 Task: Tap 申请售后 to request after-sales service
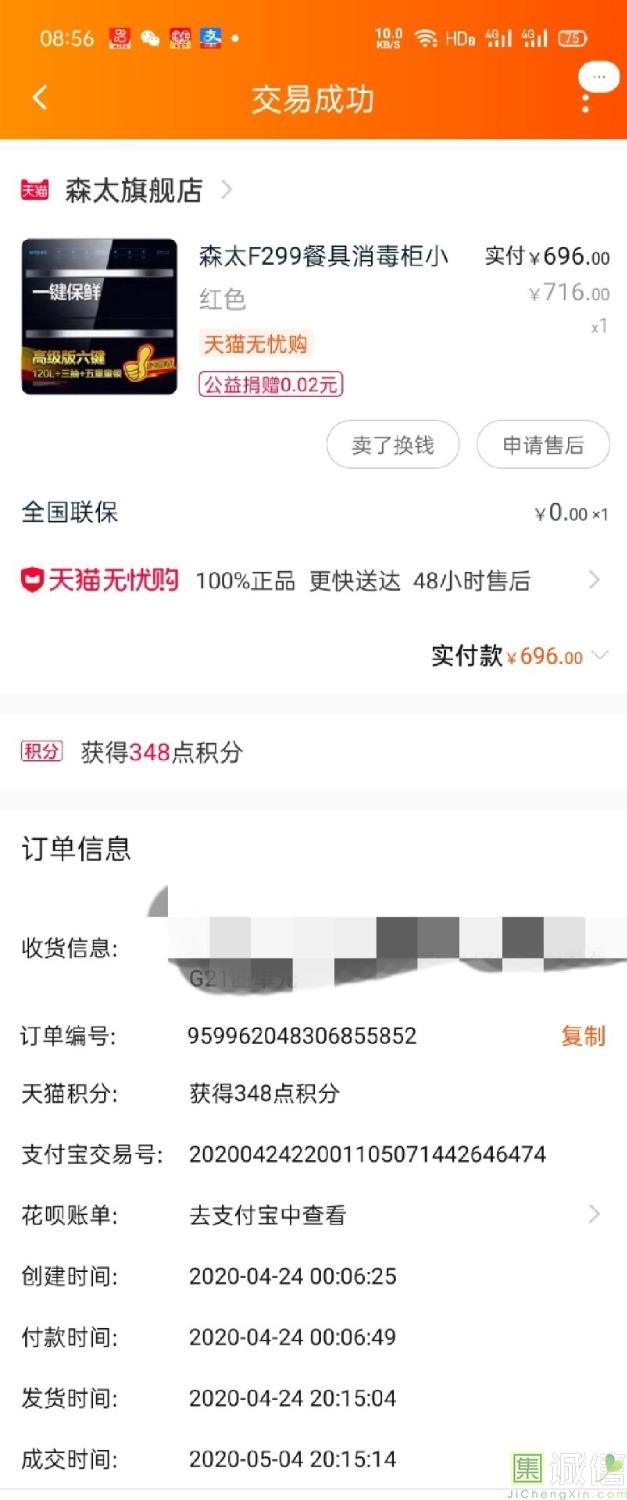pyautogui.click(x=542, y=446)
